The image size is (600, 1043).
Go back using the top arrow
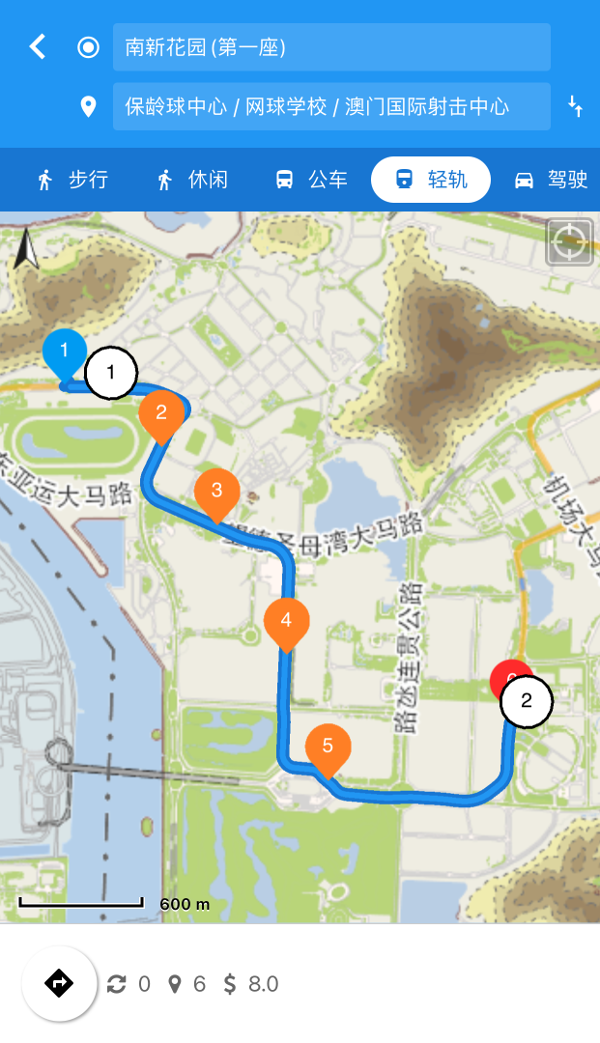pos(37,46)
